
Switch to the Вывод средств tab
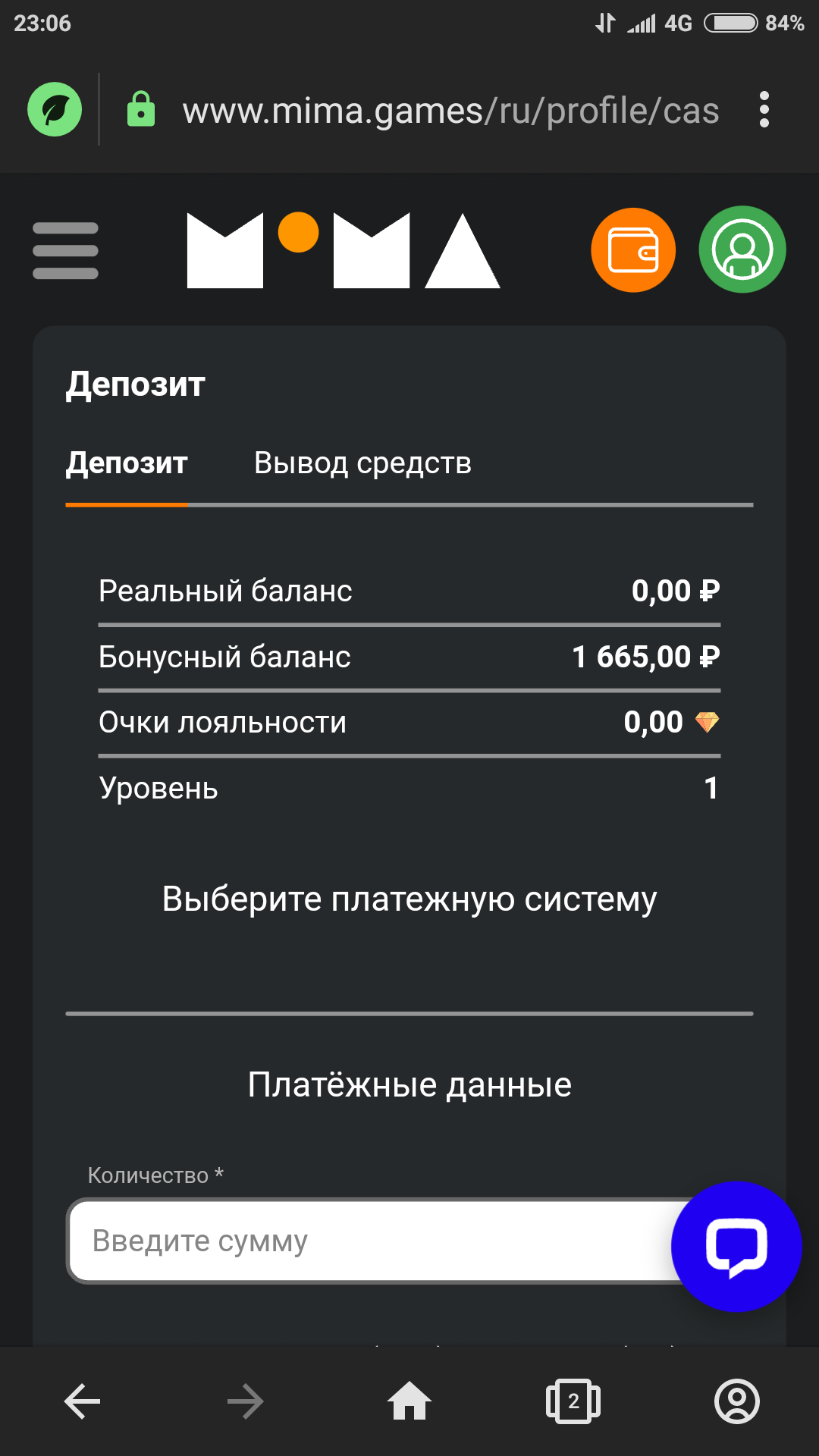coord(362,463)
